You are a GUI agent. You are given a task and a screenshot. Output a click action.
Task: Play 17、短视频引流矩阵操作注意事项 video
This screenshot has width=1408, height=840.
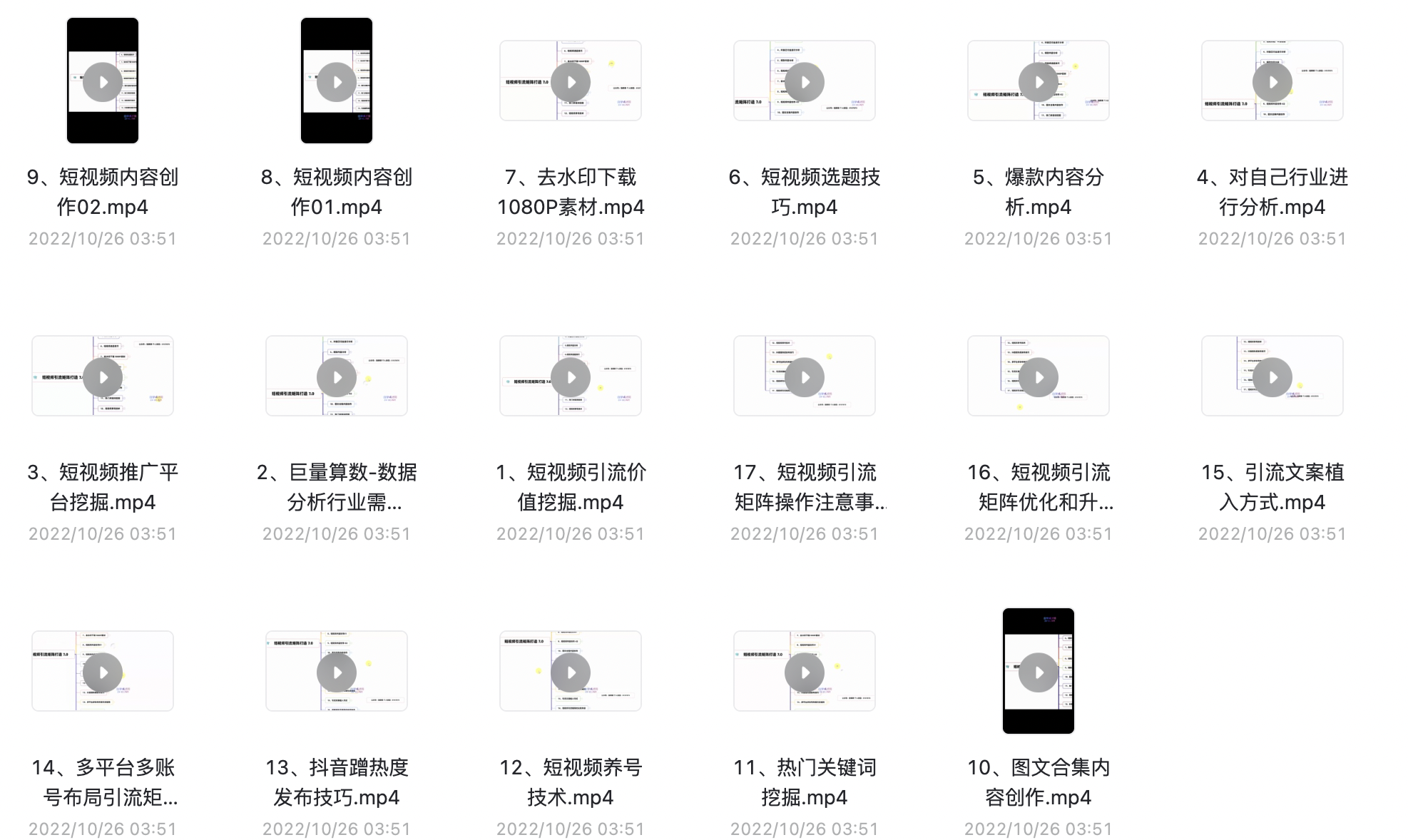pos(805,377)
